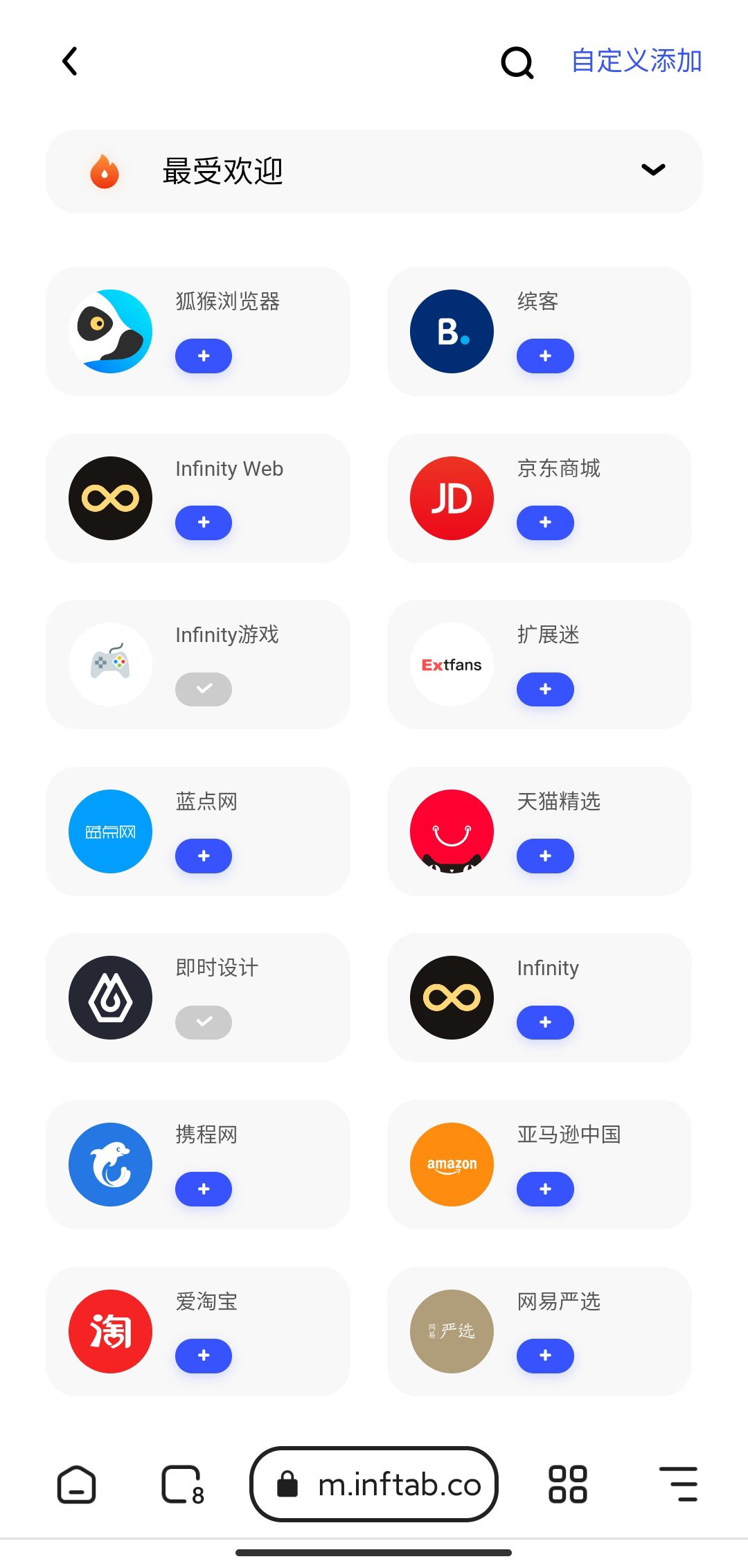This screenshot has width=748, height=1568.
Task: Open the browser home button
Action: 76,1484
